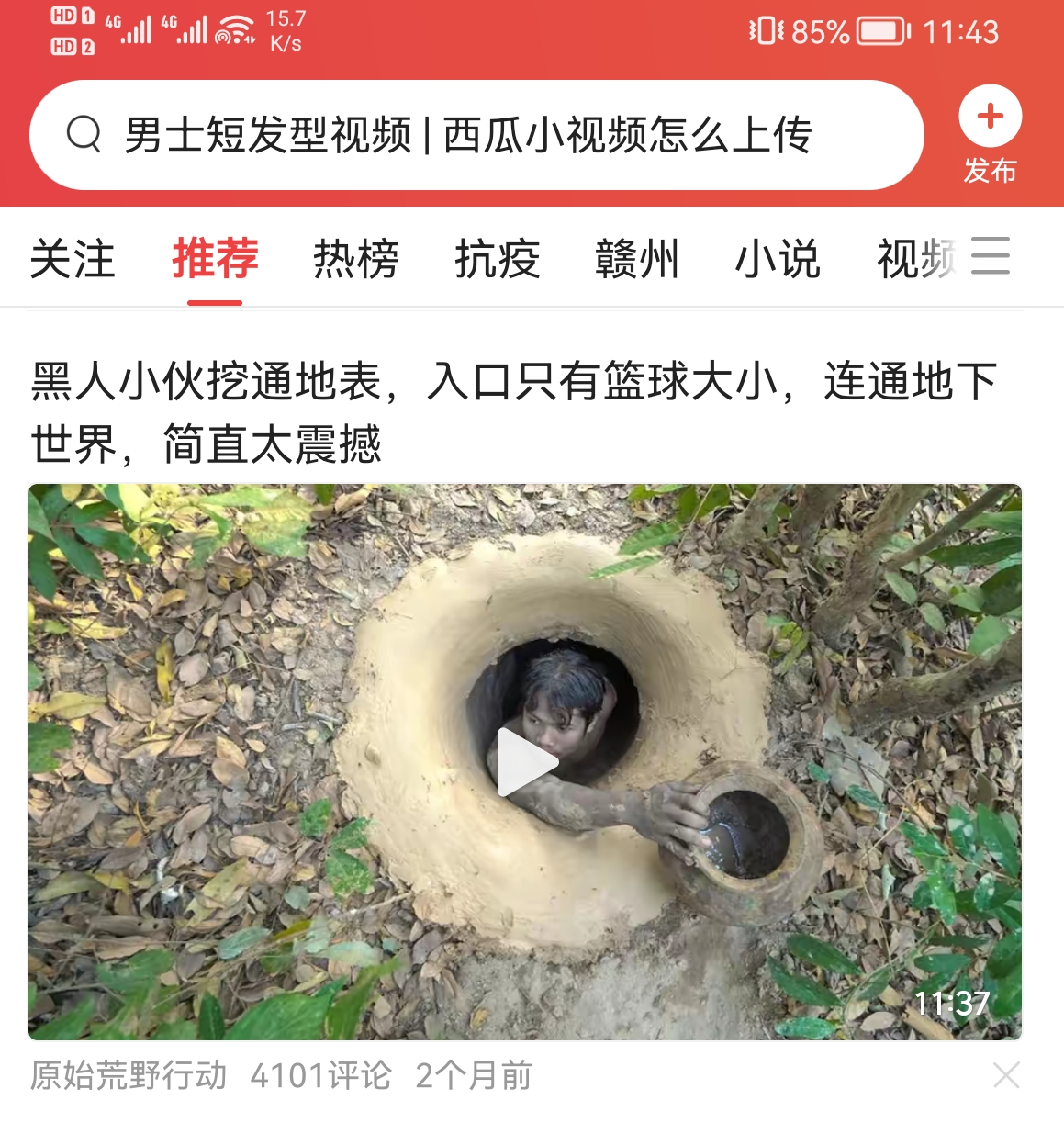1064x1134 pixels.
Task: Go to the 赣州 local tab
Action: [x=637, y=259]
